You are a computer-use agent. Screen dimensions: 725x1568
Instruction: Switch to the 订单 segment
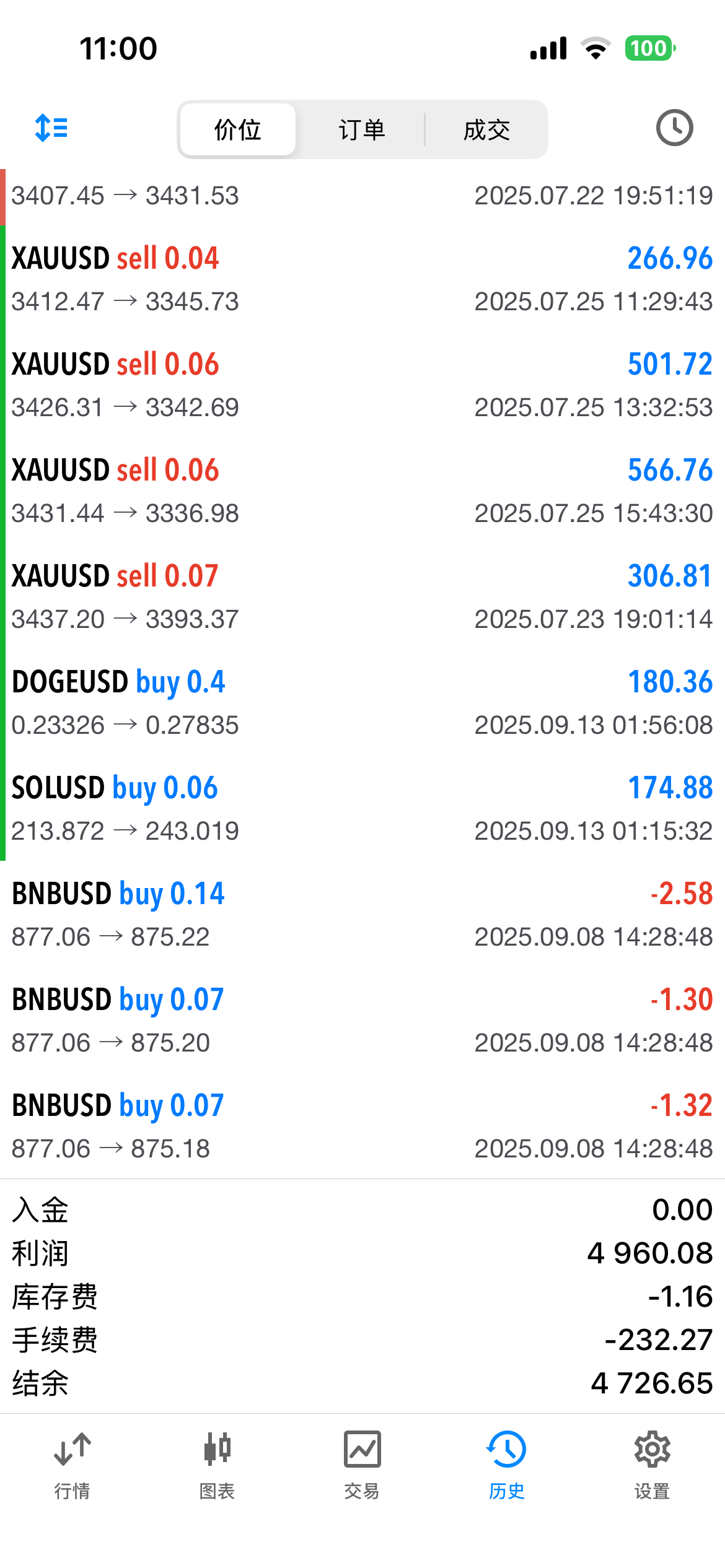[362, 130]
